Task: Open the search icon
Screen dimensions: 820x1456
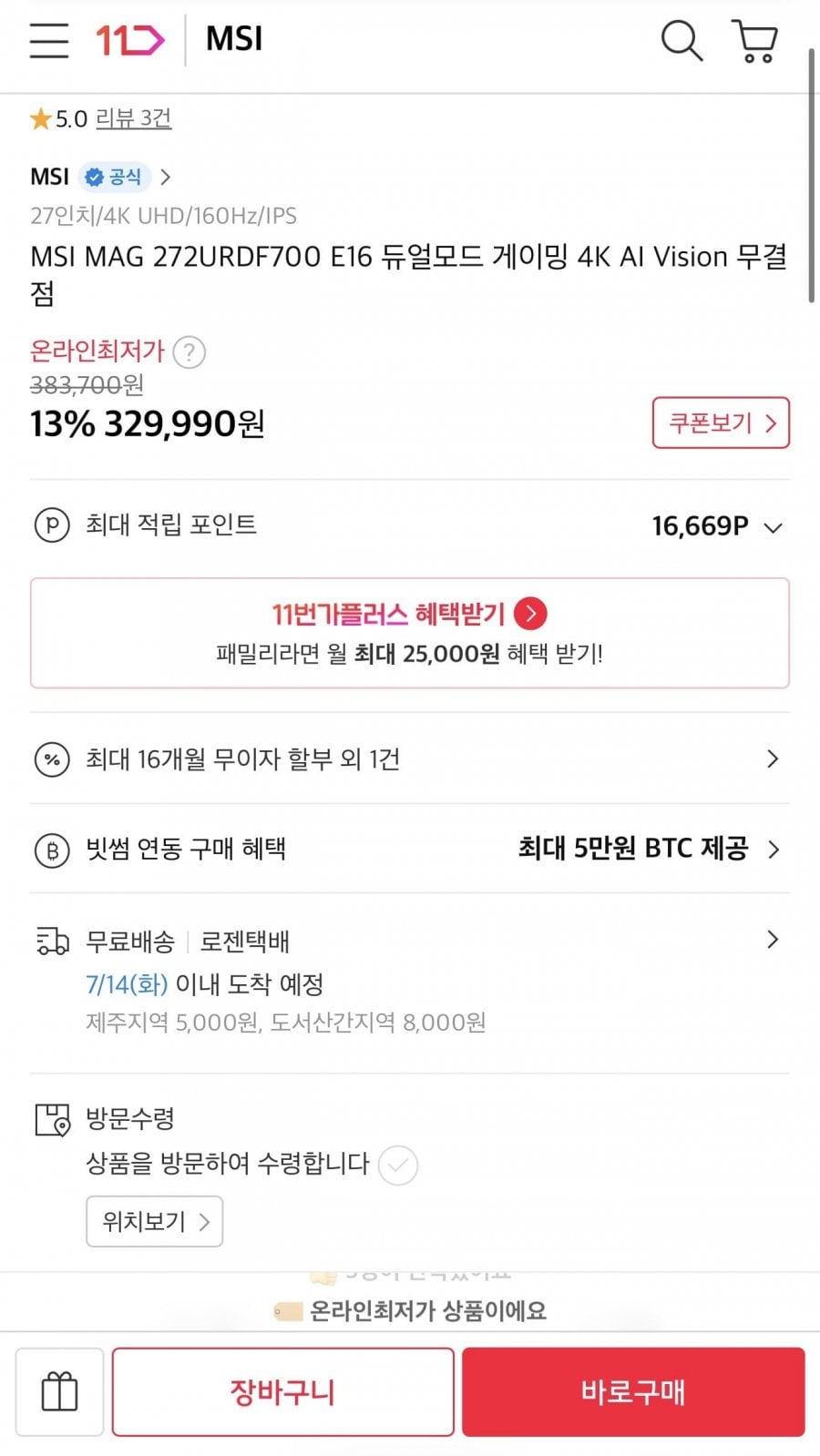Action: 682,41
